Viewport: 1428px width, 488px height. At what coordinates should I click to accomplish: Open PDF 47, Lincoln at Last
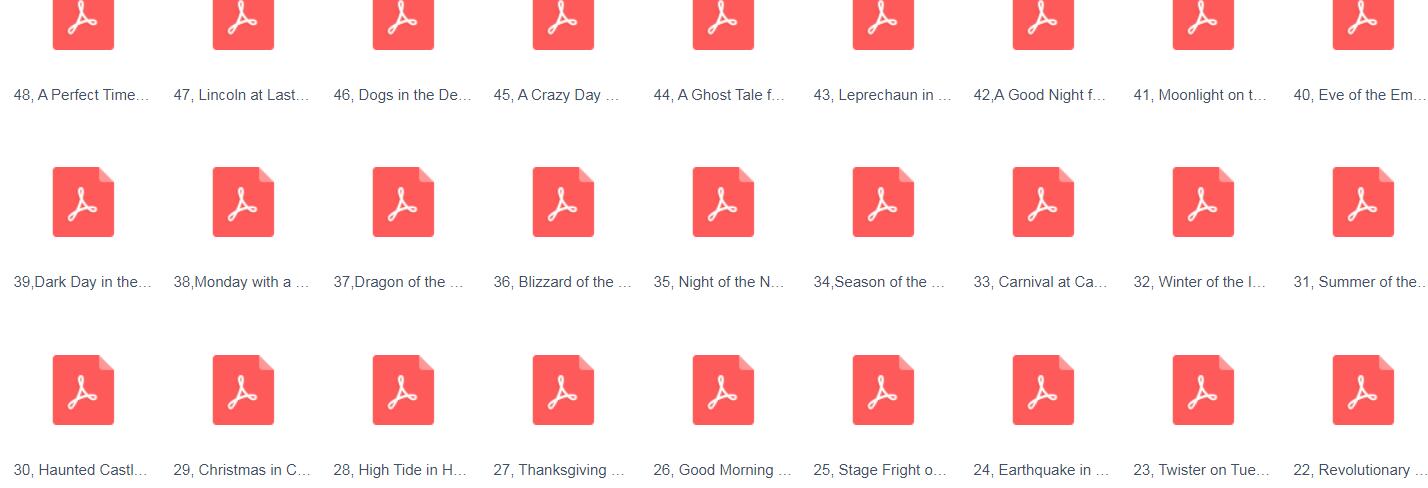pos(243,22)
